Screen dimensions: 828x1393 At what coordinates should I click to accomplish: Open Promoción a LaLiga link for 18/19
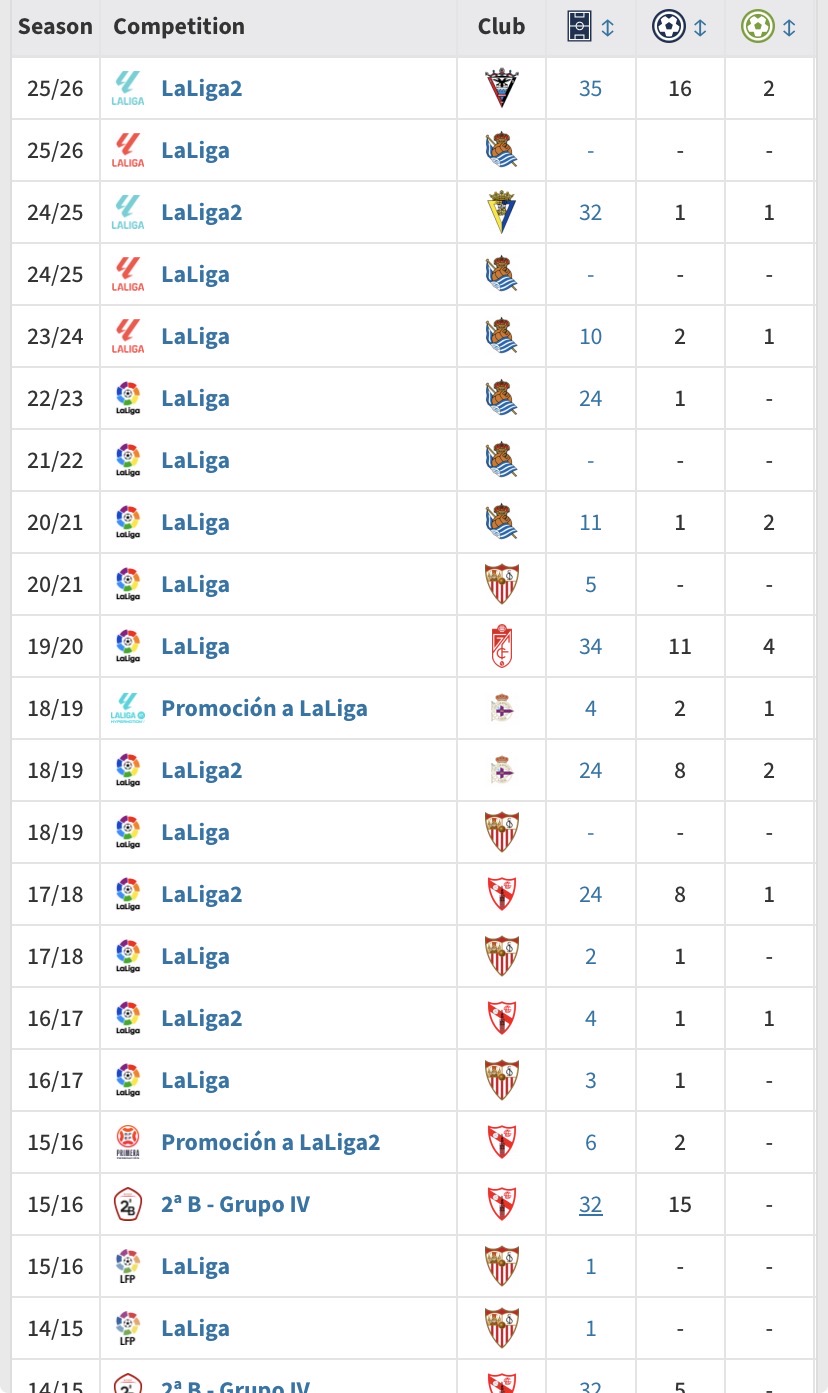264,709
